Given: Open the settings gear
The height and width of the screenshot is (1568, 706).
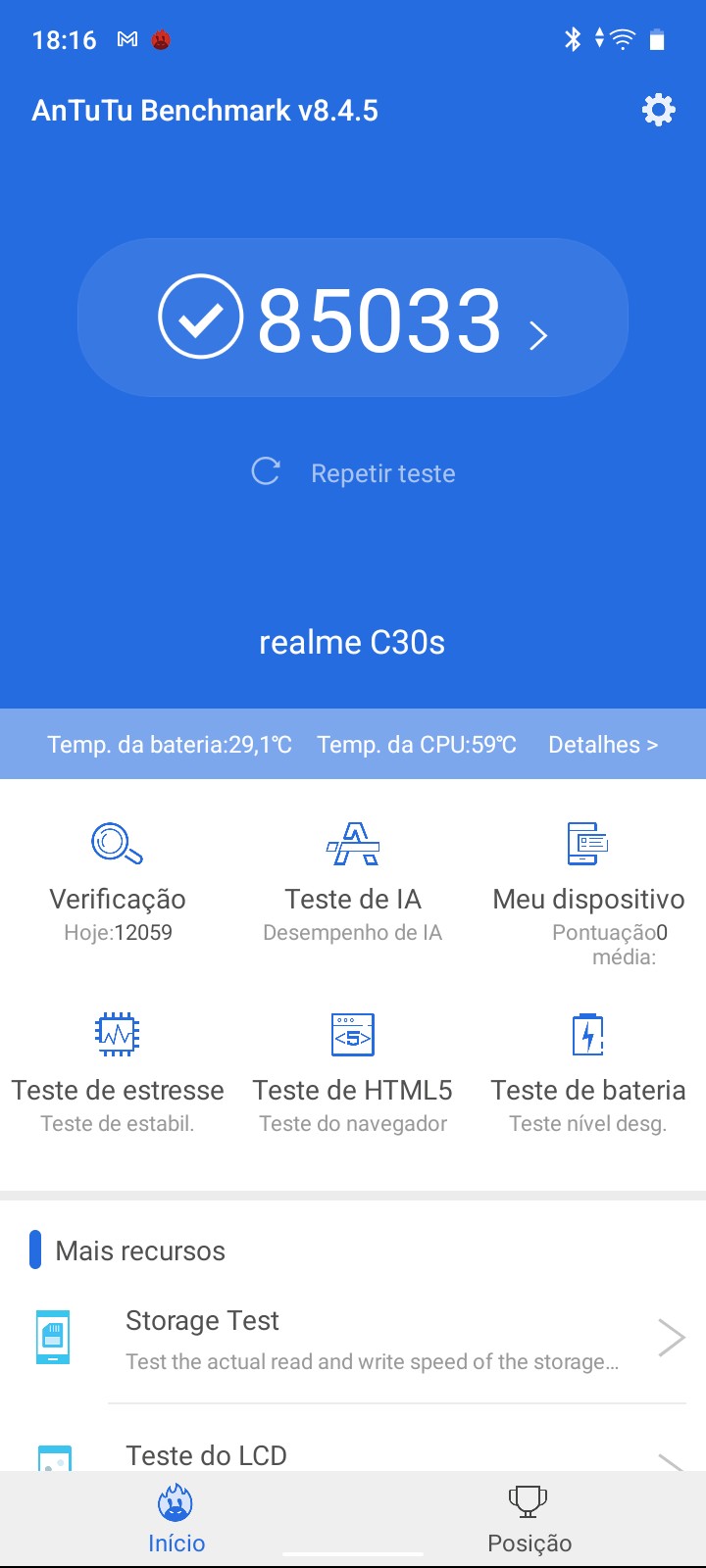Looking at the screenshot, I should tap(658, 110).
